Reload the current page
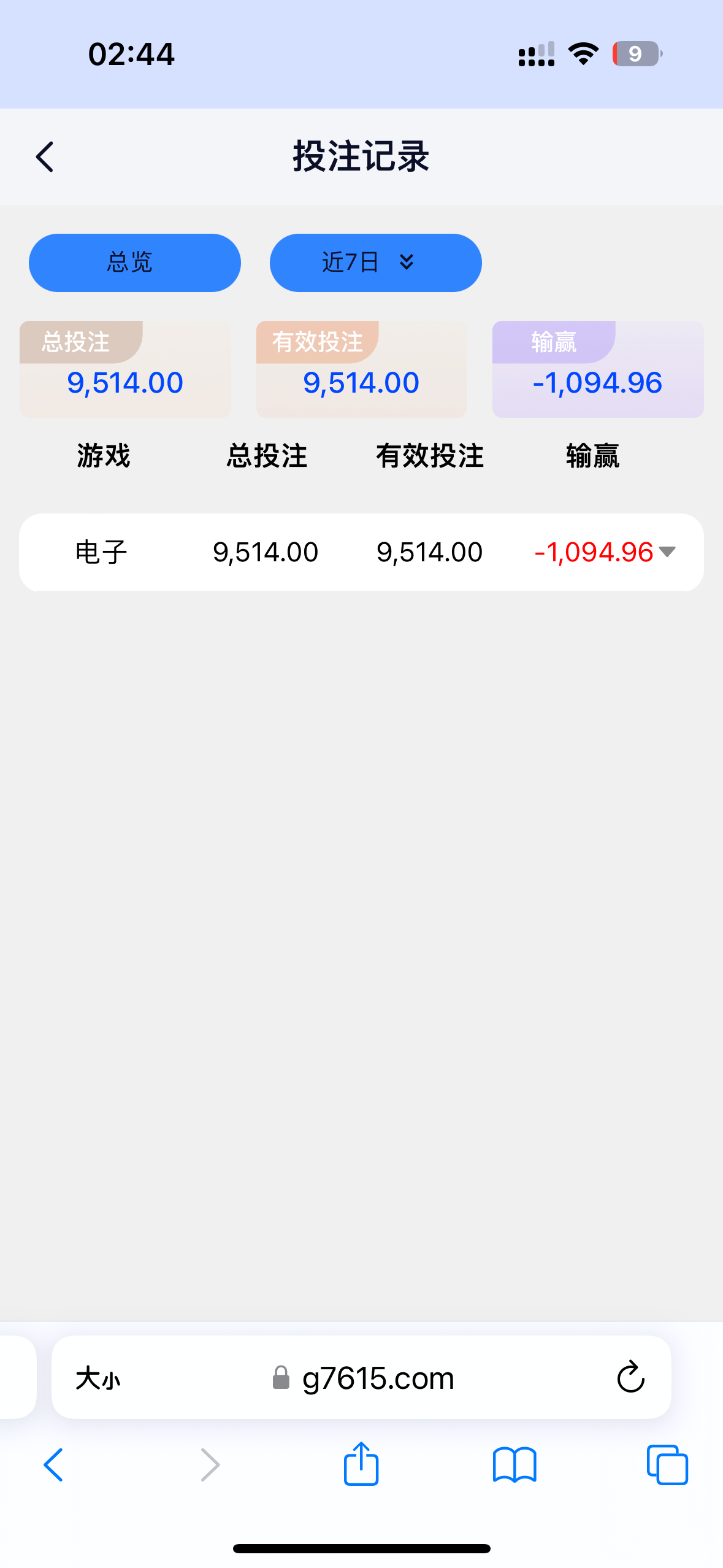Screen dimensions: 723x1568 tap(630, 1378)
